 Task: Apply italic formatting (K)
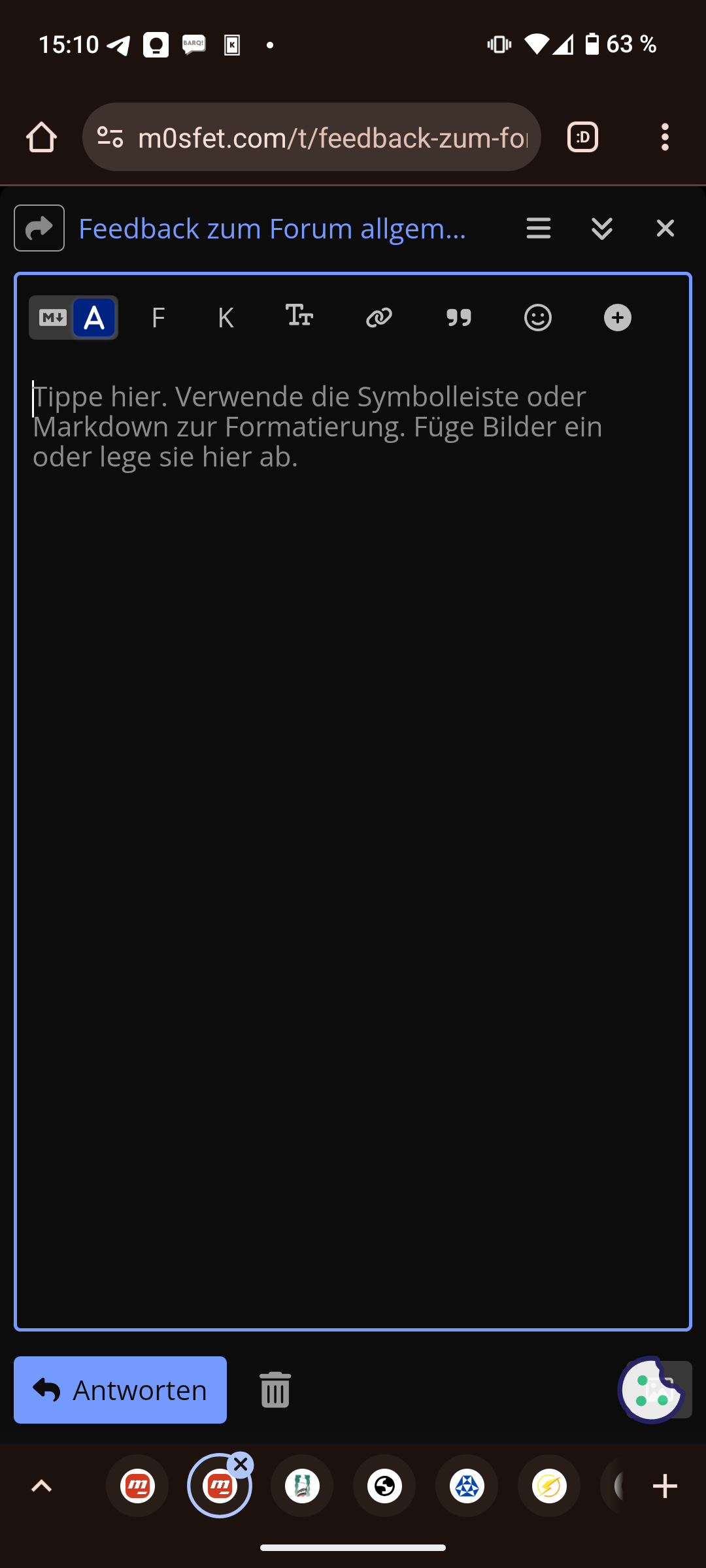(x=226, y=318)
